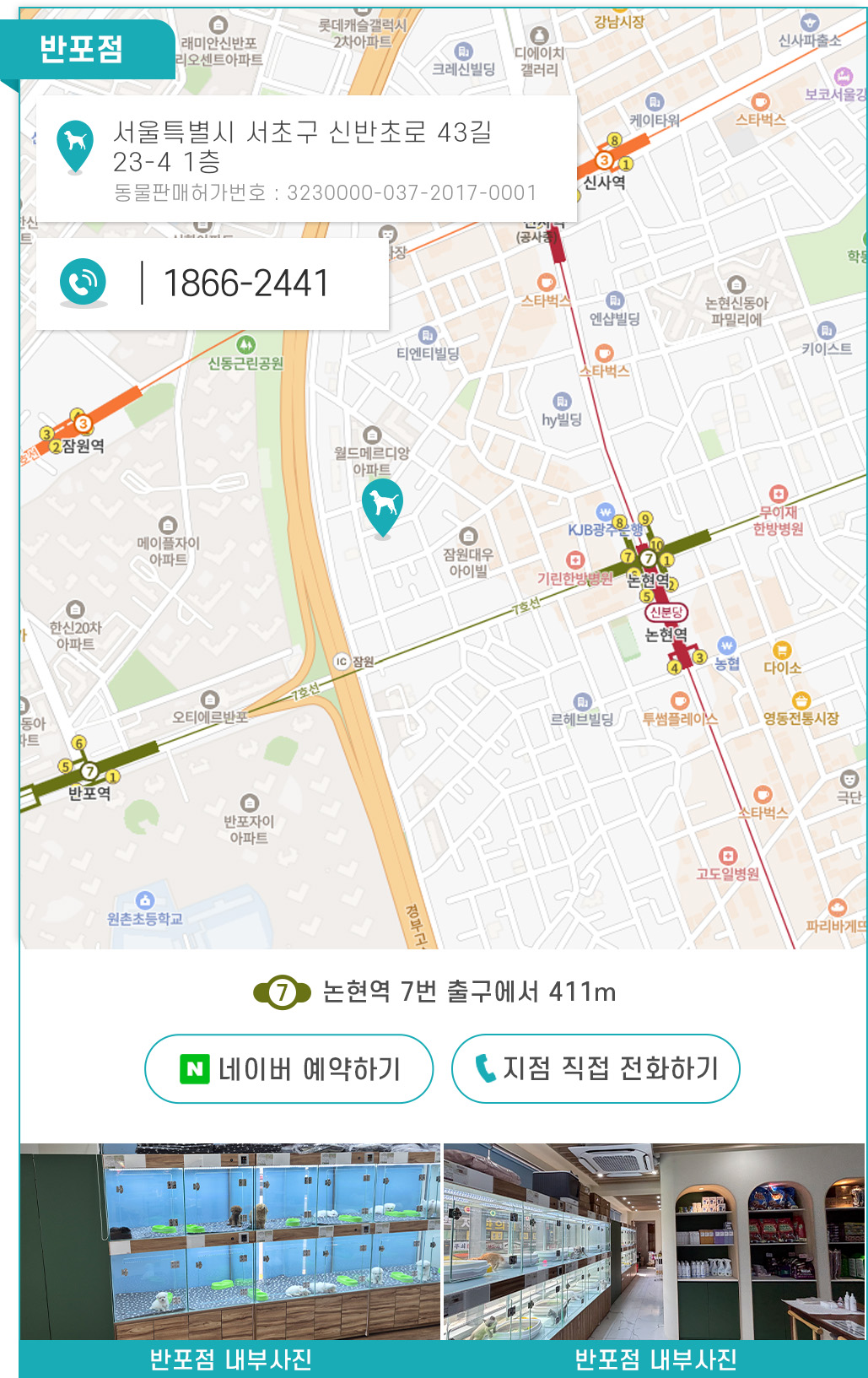The height and width of the screenshot is (1378, 868).
Task: Call the branch directly via 지점 직접 전화하기
Action: 596,1068
